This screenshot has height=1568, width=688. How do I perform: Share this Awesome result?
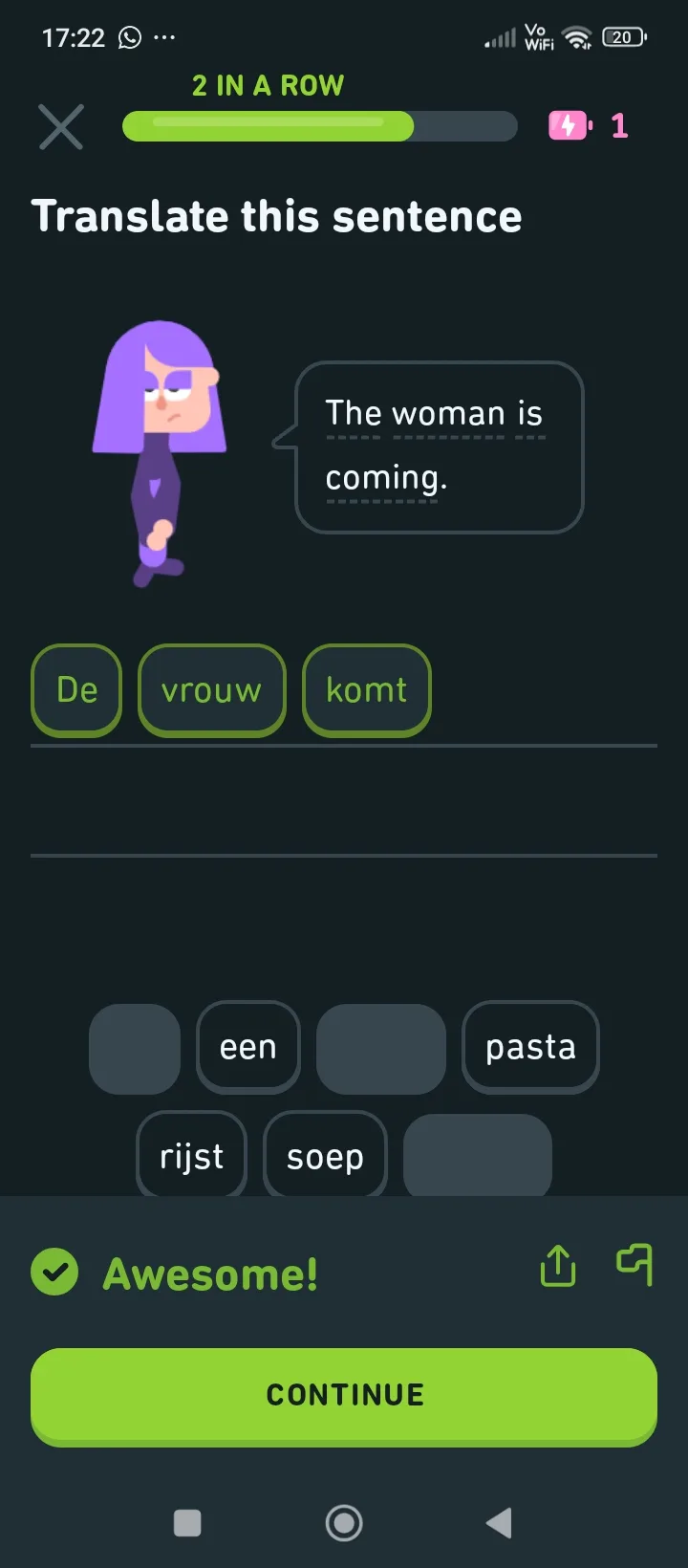[x=558, y=1265]
